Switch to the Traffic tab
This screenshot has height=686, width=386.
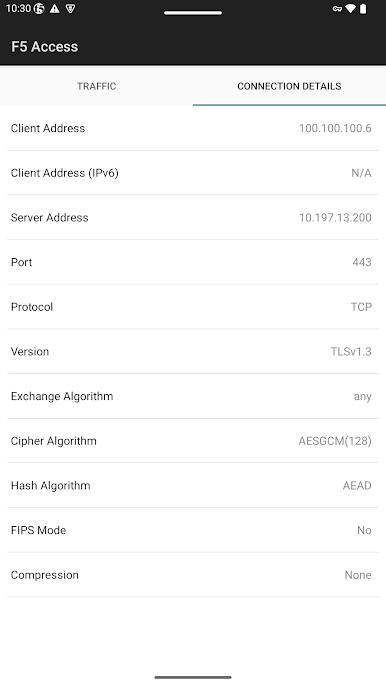96,86
